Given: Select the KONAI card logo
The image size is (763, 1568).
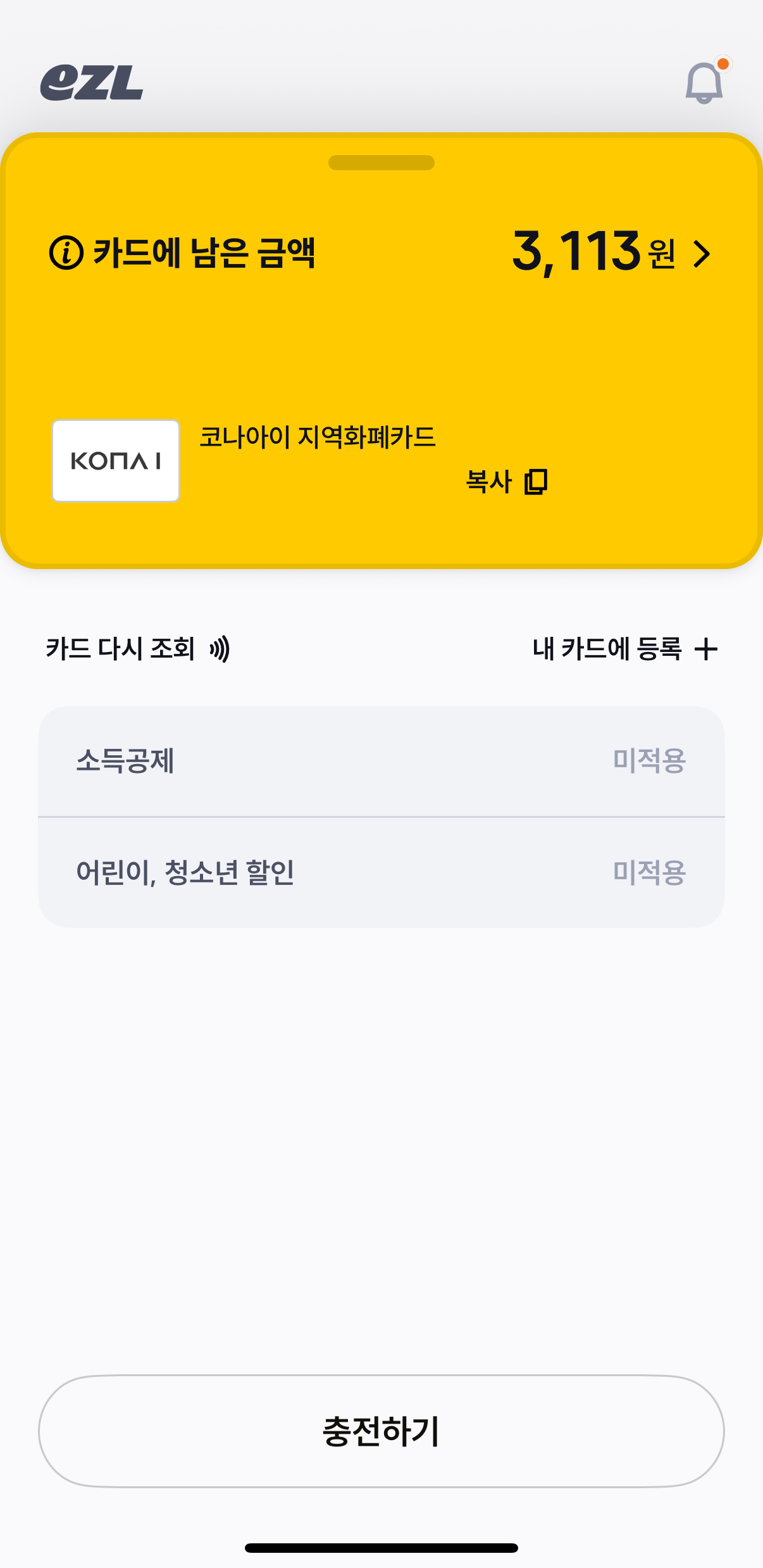Looking at the screenshot, I should tap(115, 460).
